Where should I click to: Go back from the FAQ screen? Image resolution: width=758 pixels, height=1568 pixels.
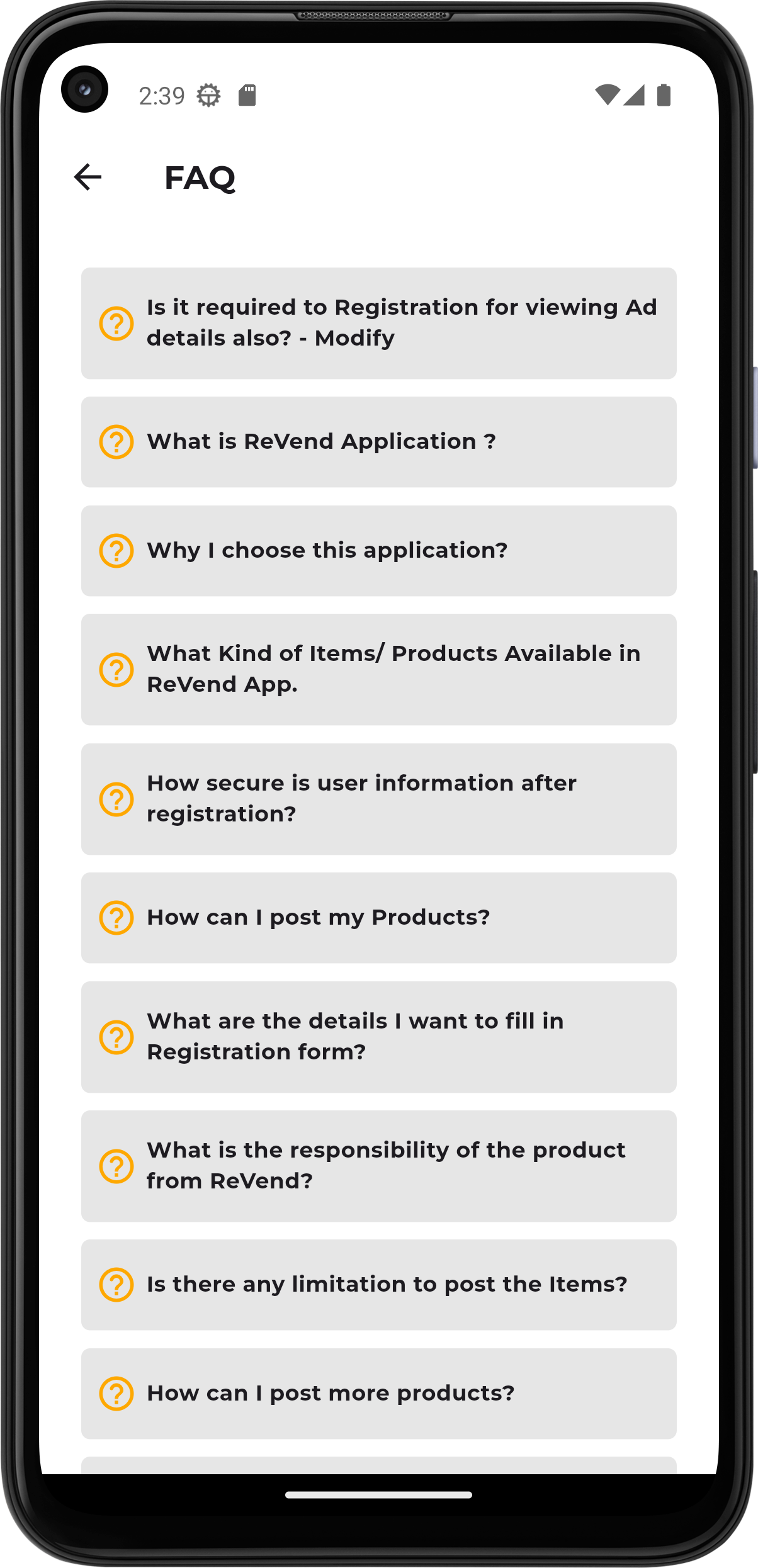88,177
